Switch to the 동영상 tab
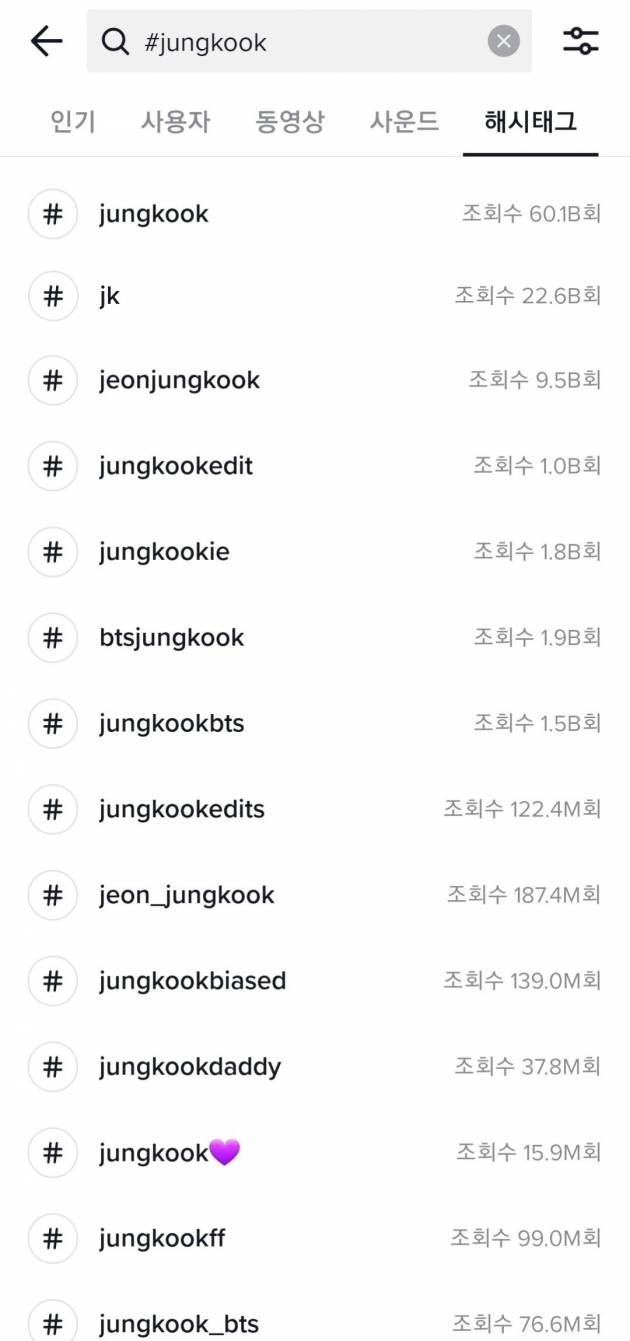Screen dimensions: 630x1341 point(290,123)
